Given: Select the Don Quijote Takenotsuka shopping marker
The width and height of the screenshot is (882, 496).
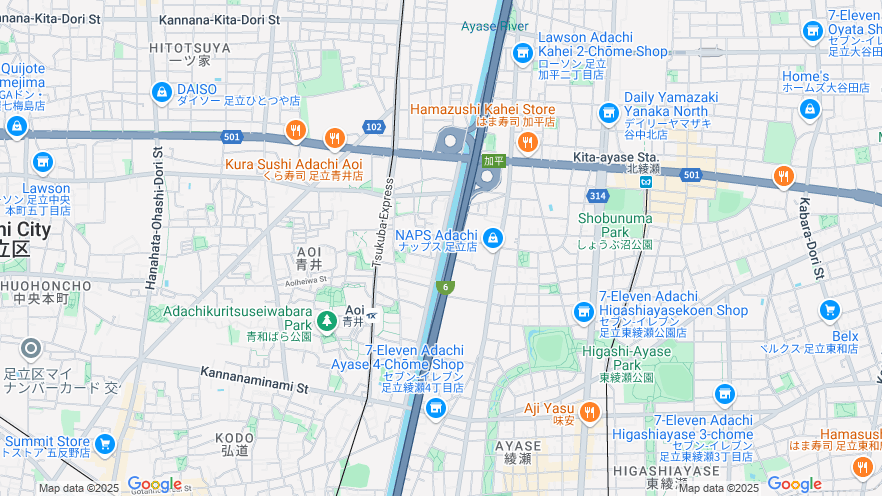Looking at the screenshot, I should pyautogui.click(x=16, y=127).
